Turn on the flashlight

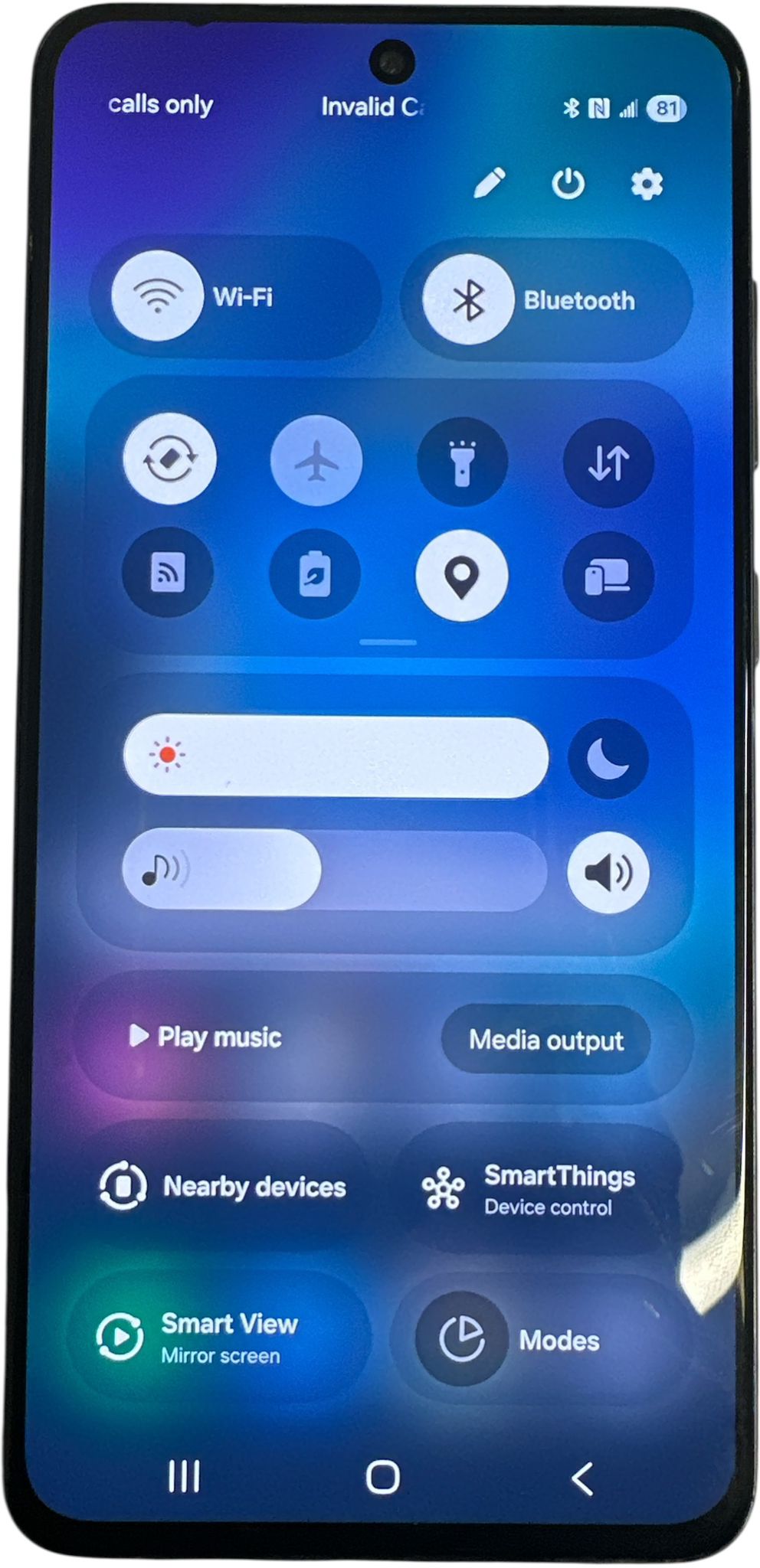coord(462,462)
